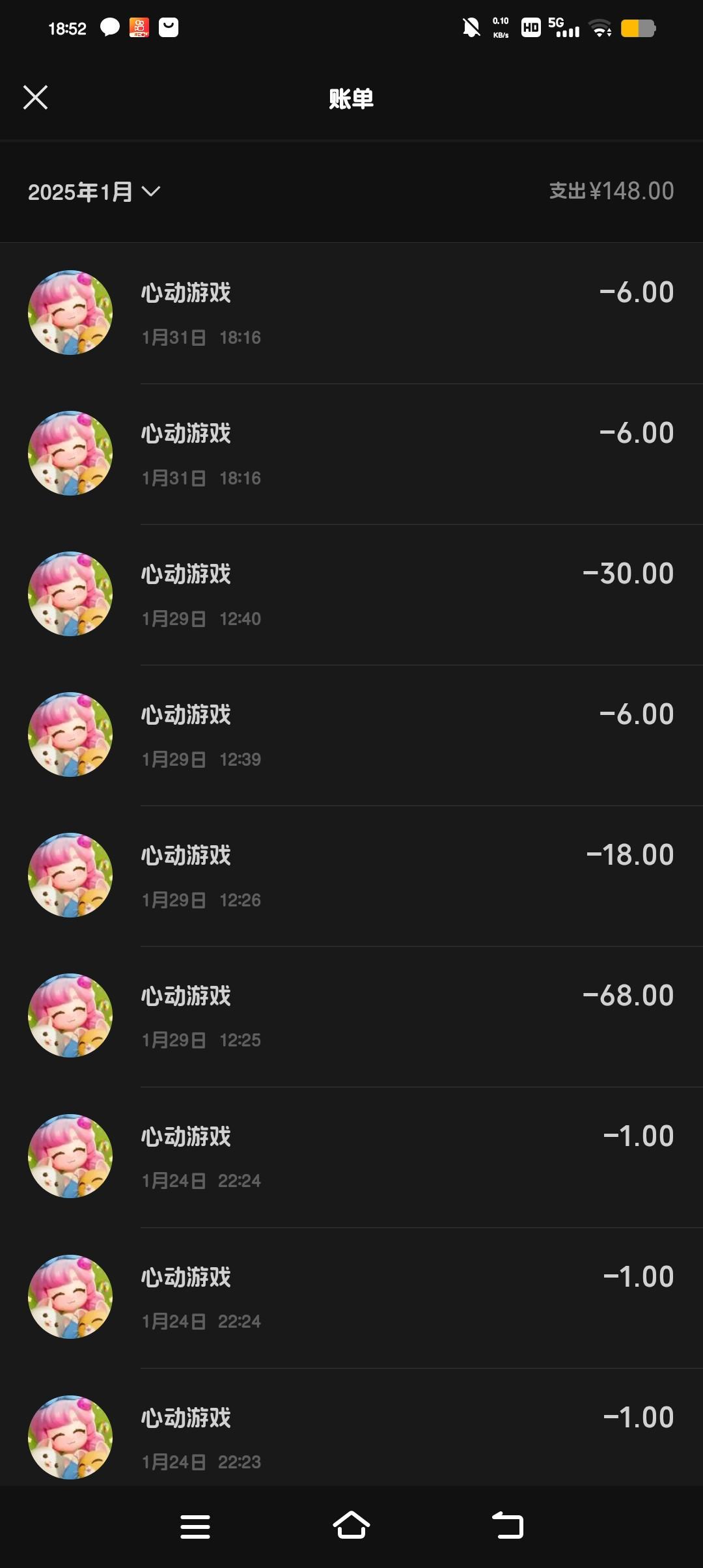Tap the 5G signal strength icon
The image size is (703, 1568).
(x=566, y=29)
